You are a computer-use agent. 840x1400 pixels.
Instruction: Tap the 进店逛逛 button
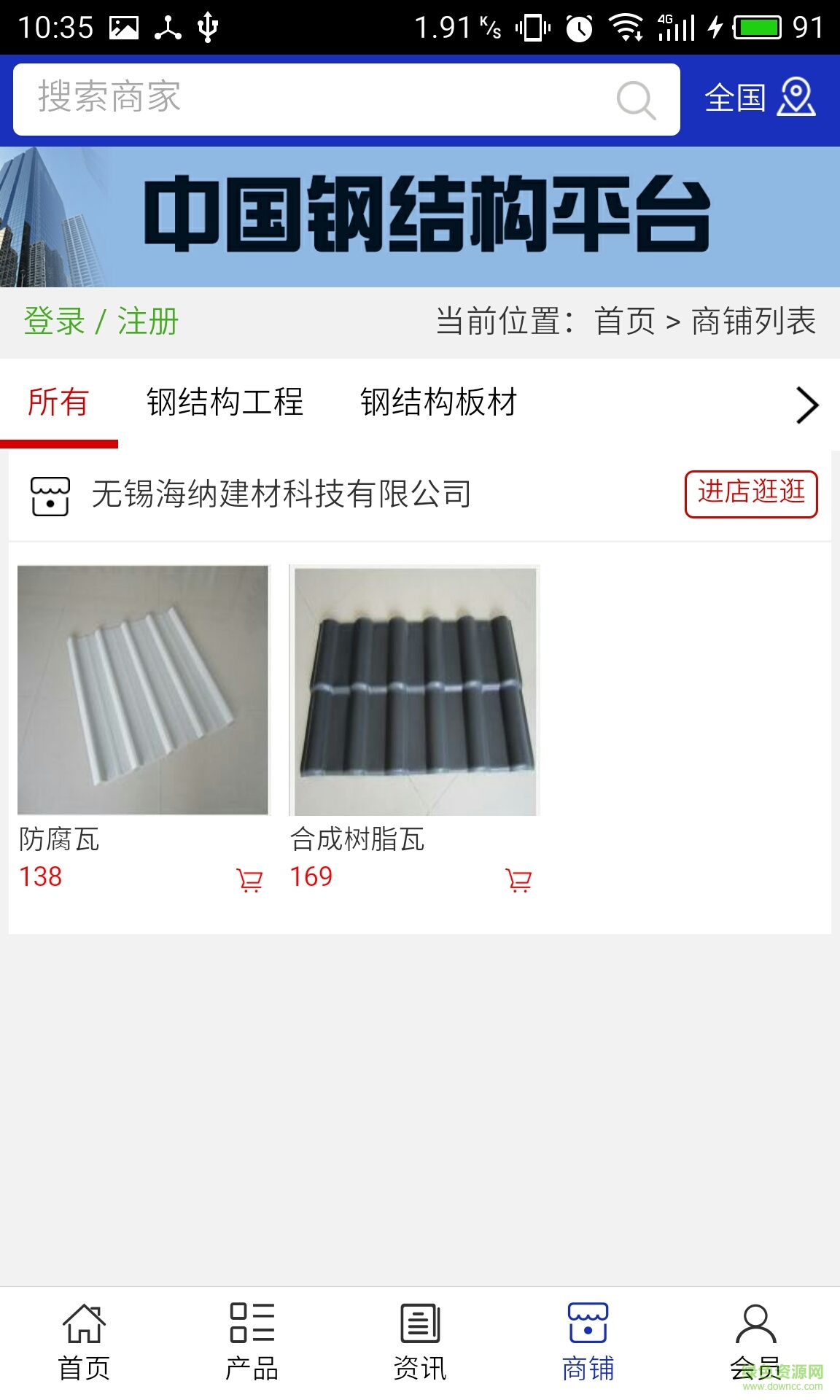[x=751, y=494]
